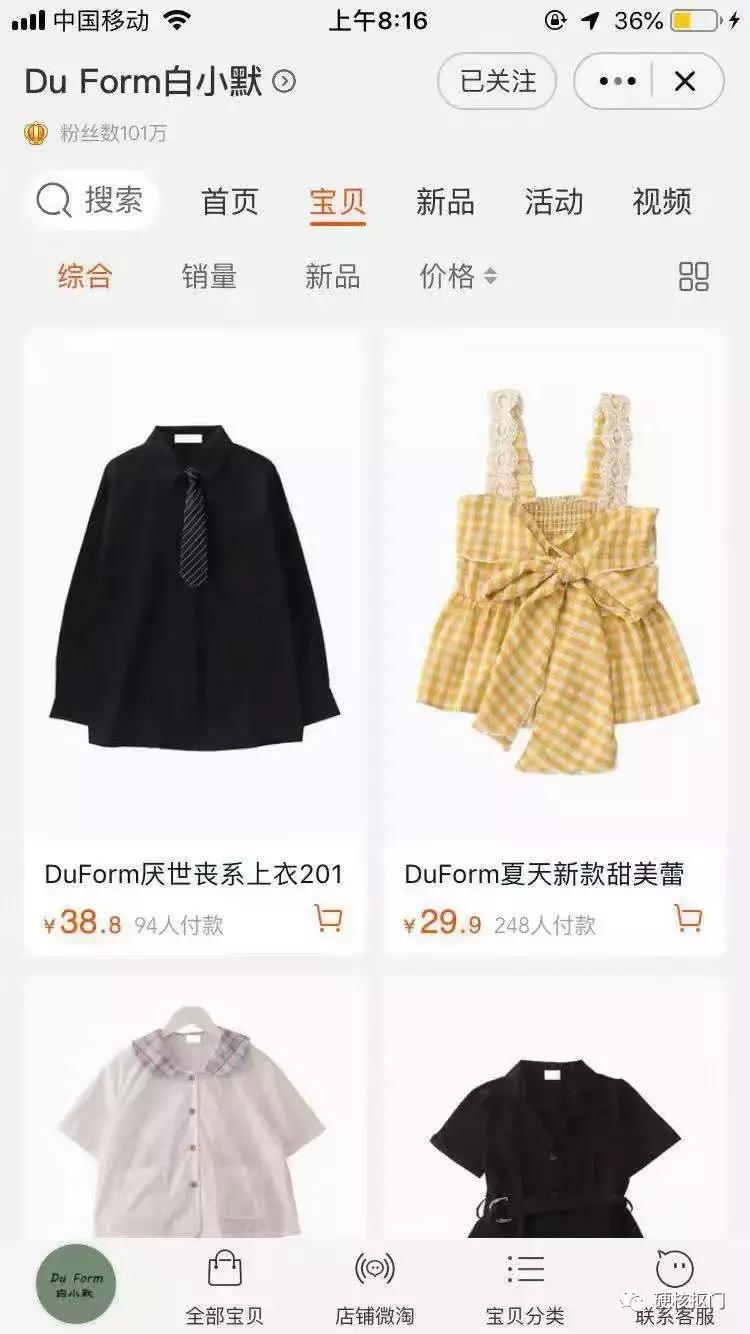Switch to the 新品 tab
The image size is (750, 1334).
click(444, 202)
